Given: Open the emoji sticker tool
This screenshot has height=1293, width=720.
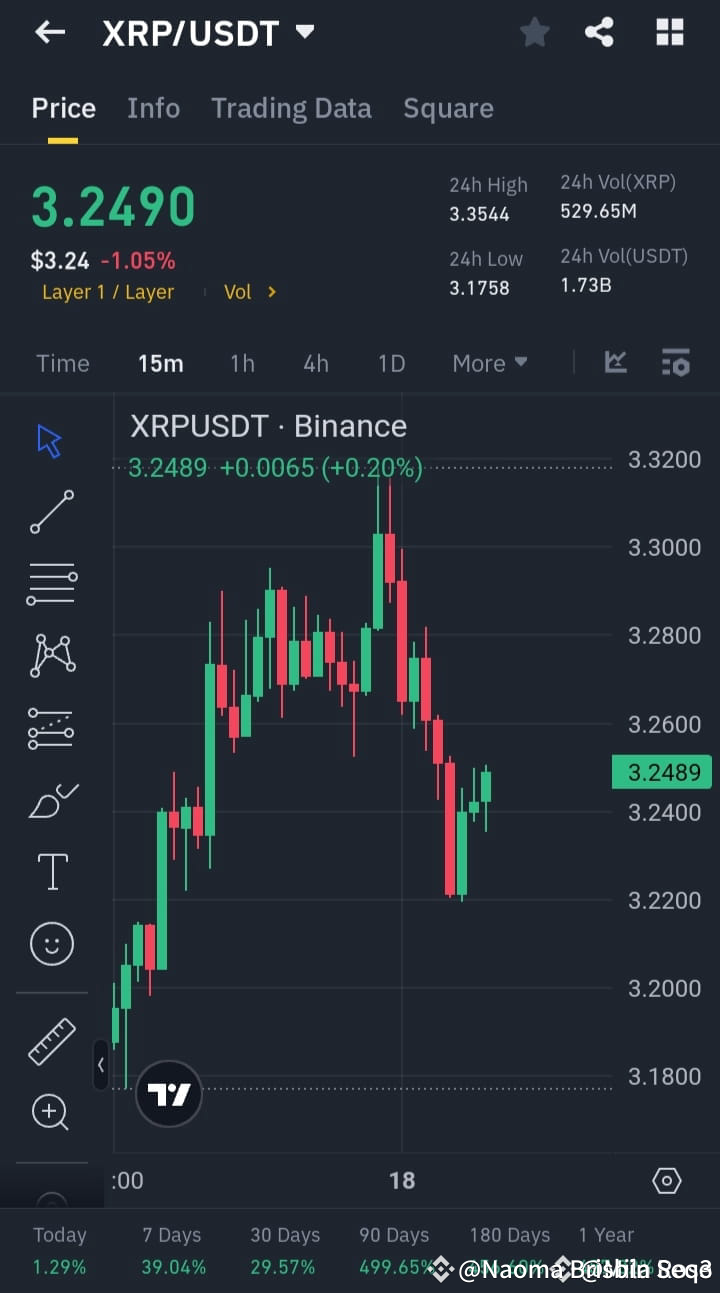Looking at the screenshot, I should (51, 943).
